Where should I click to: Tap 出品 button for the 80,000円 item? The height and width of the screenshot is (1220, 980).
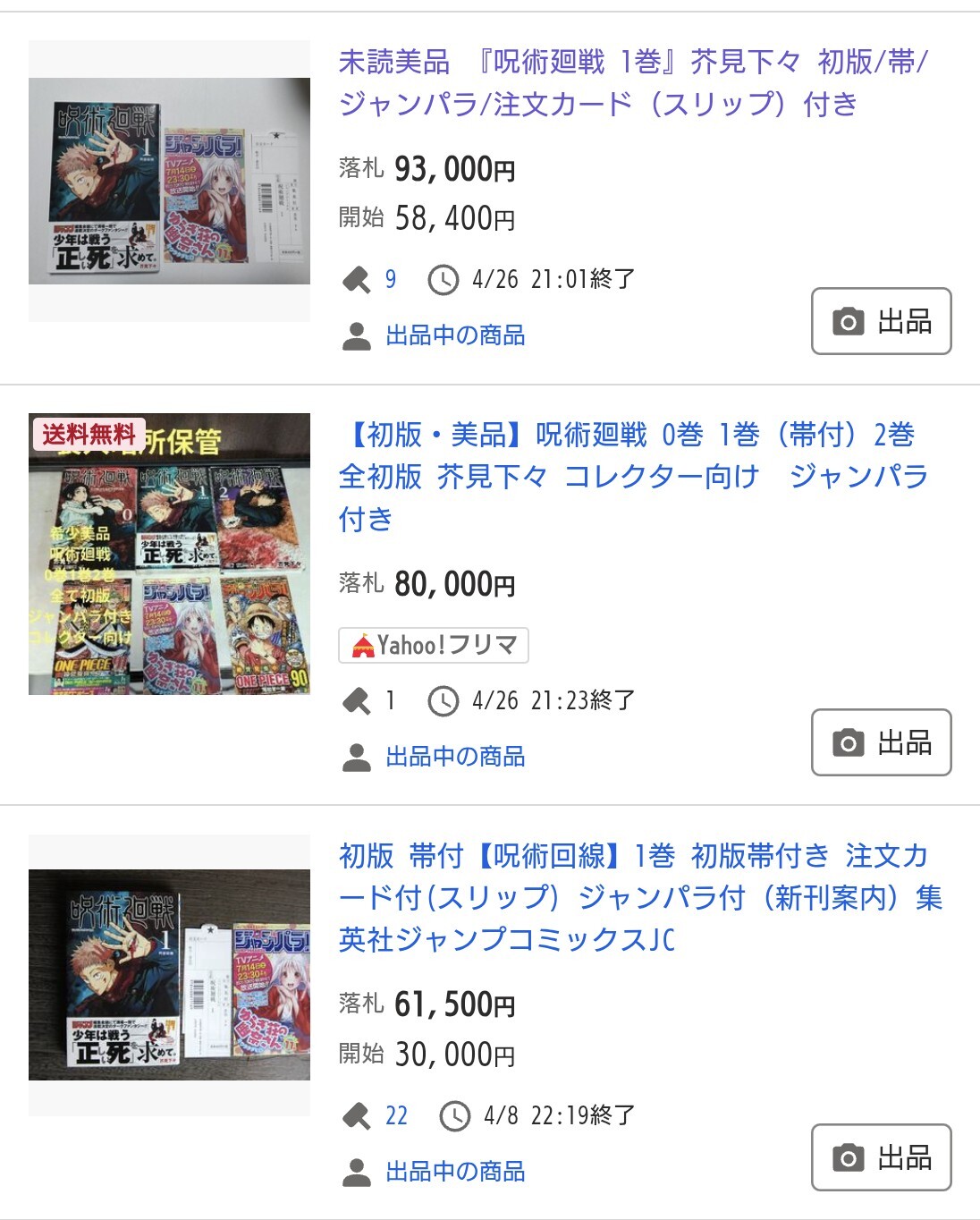[x=881, y=742]
